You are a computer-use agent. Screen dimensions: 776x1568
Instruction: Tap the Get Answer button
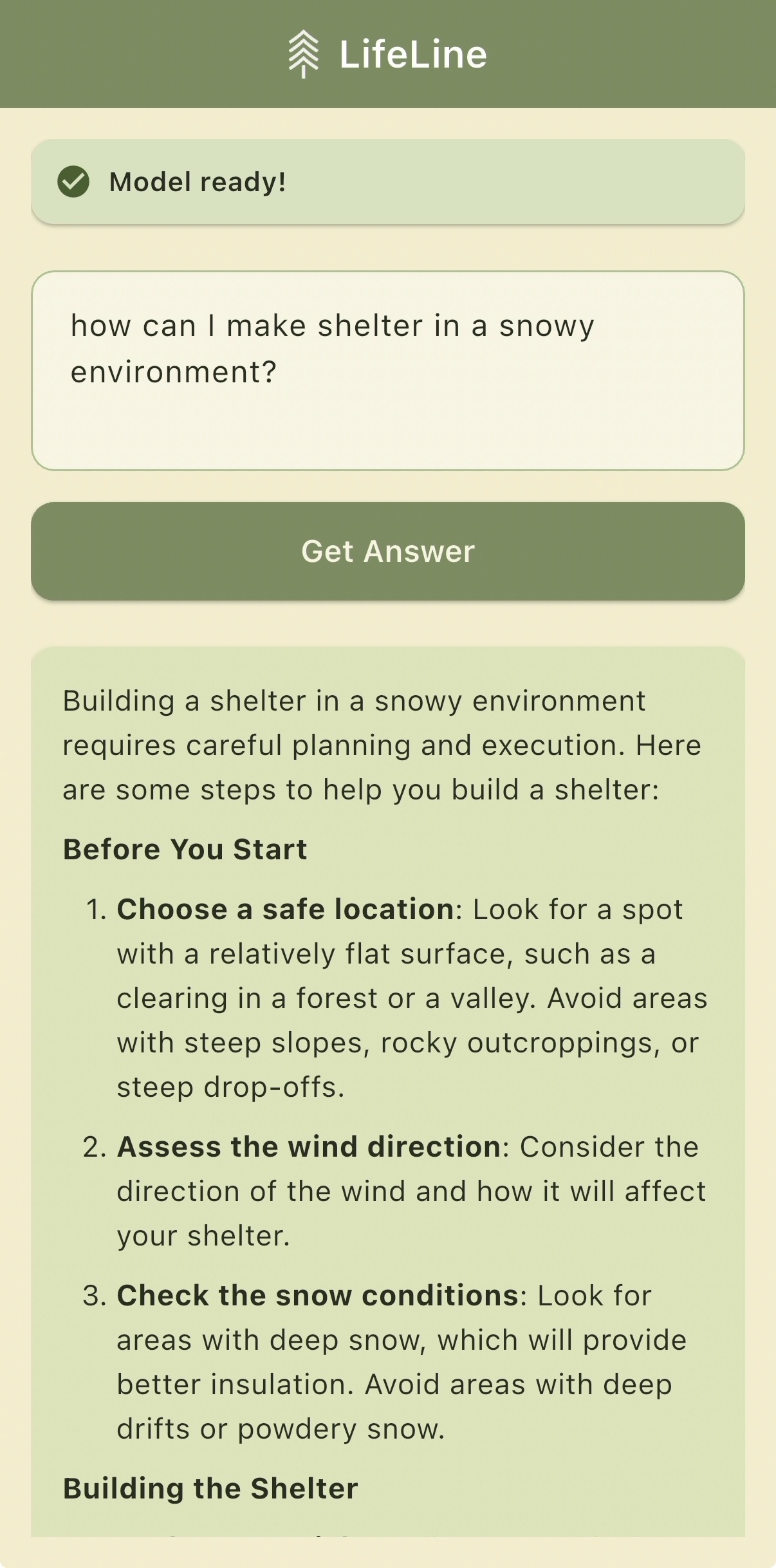(x=387, y=551)
